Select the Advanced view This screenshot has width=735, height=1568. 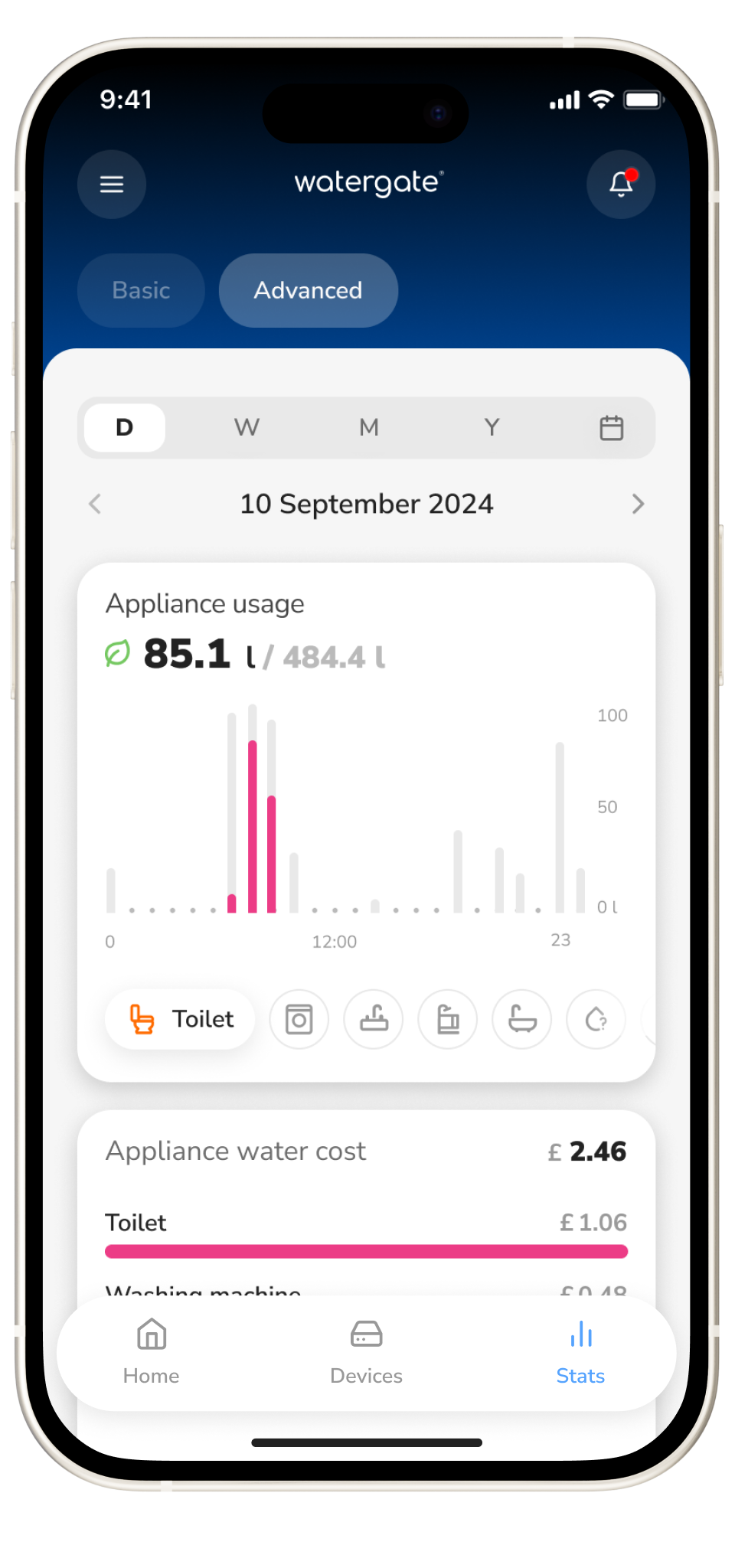pos(308,290)
